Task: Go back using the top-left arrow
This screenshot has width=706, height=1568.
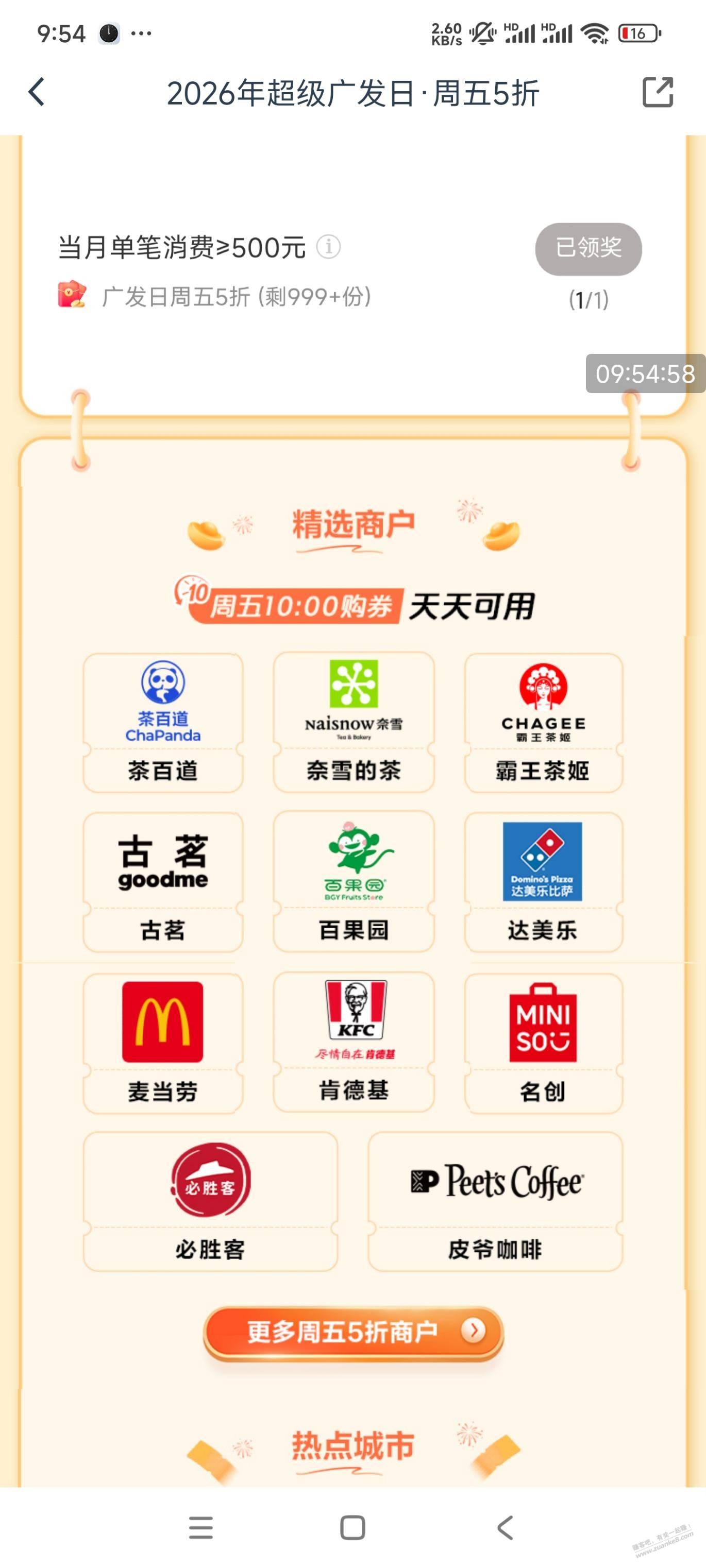Action: click(x=37, y=93)
